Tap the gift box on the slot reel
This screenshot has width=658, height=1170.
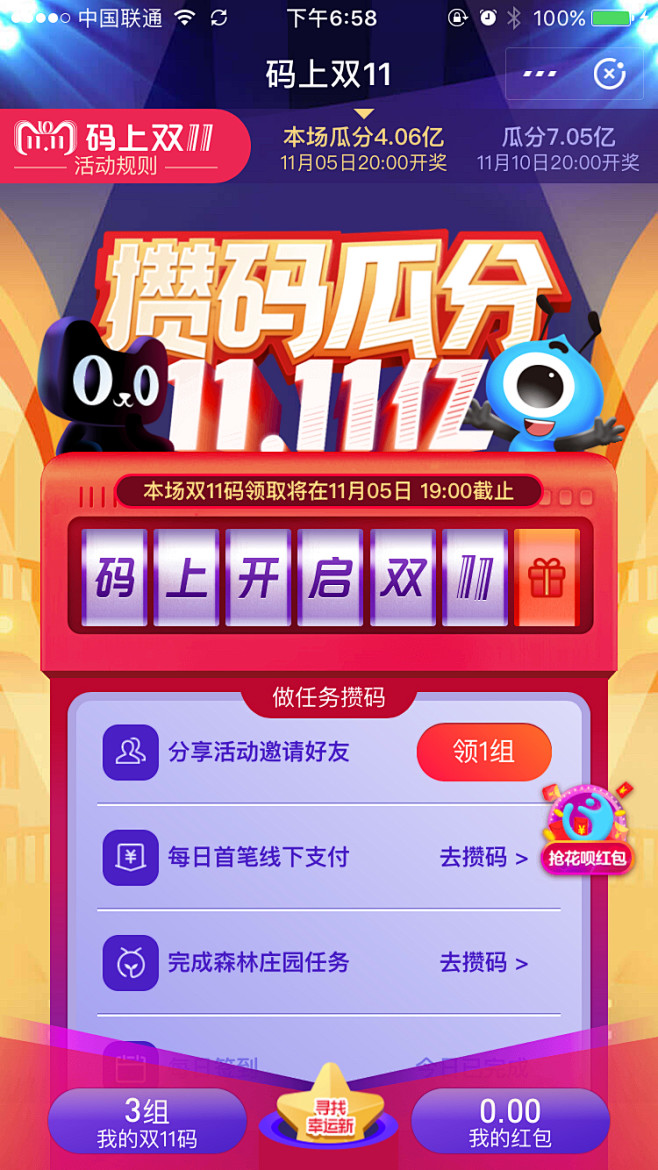pyautogui.click(x=547, y=578)
